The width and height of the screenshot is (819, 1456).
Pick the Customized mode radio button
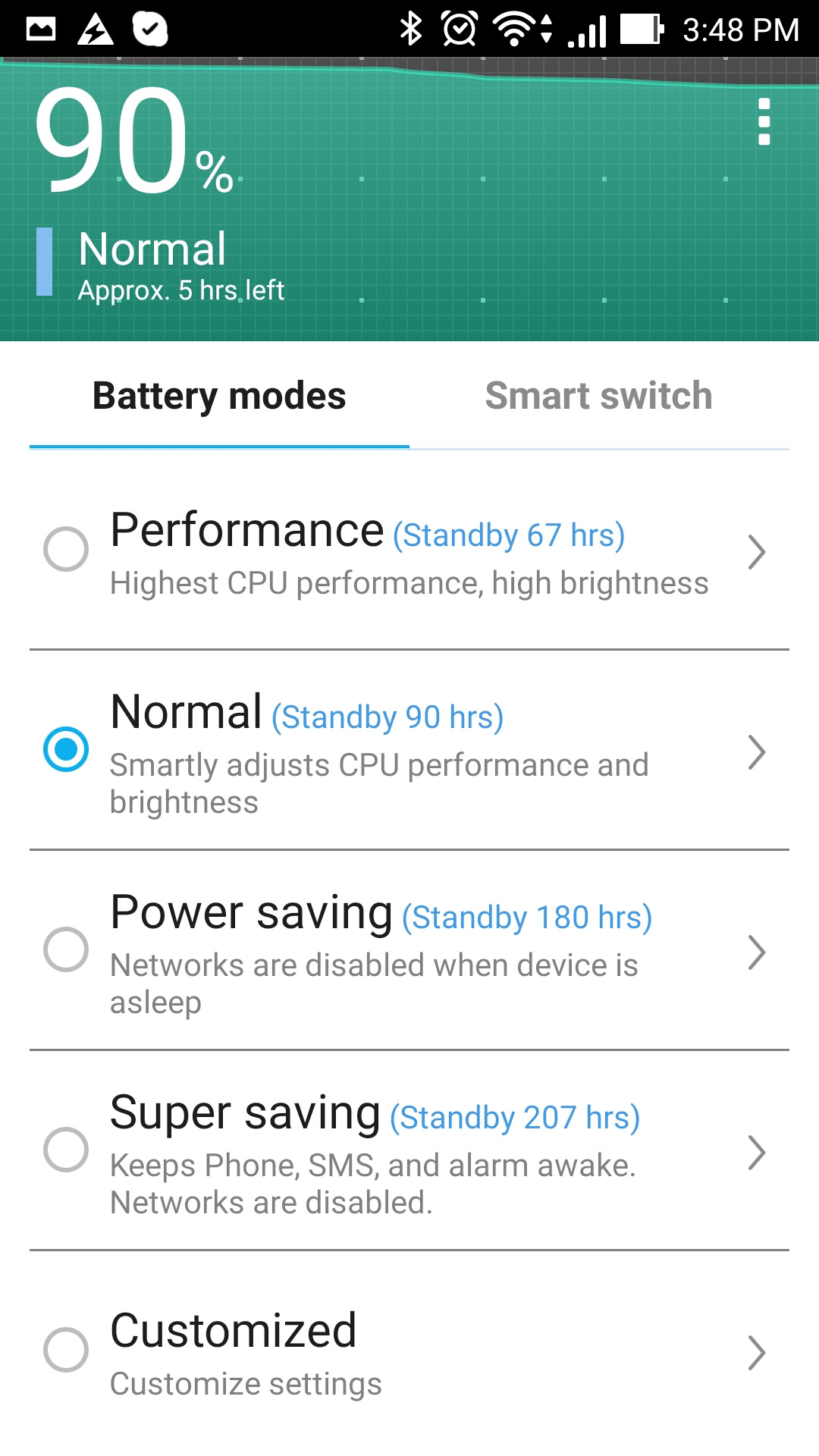66,1349
